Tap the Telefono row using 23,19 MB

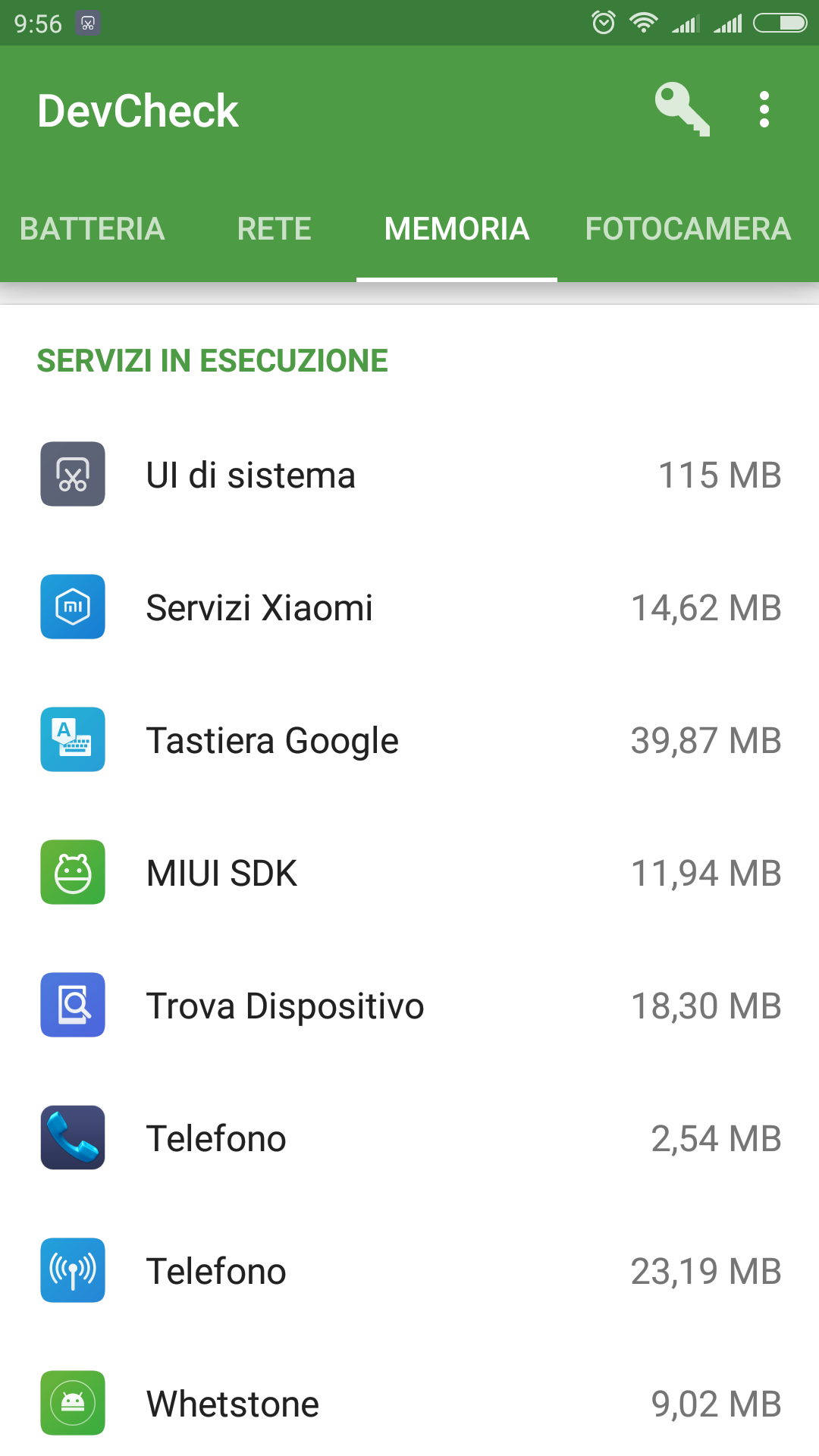pyautogui.click(x=409, y=1271)
